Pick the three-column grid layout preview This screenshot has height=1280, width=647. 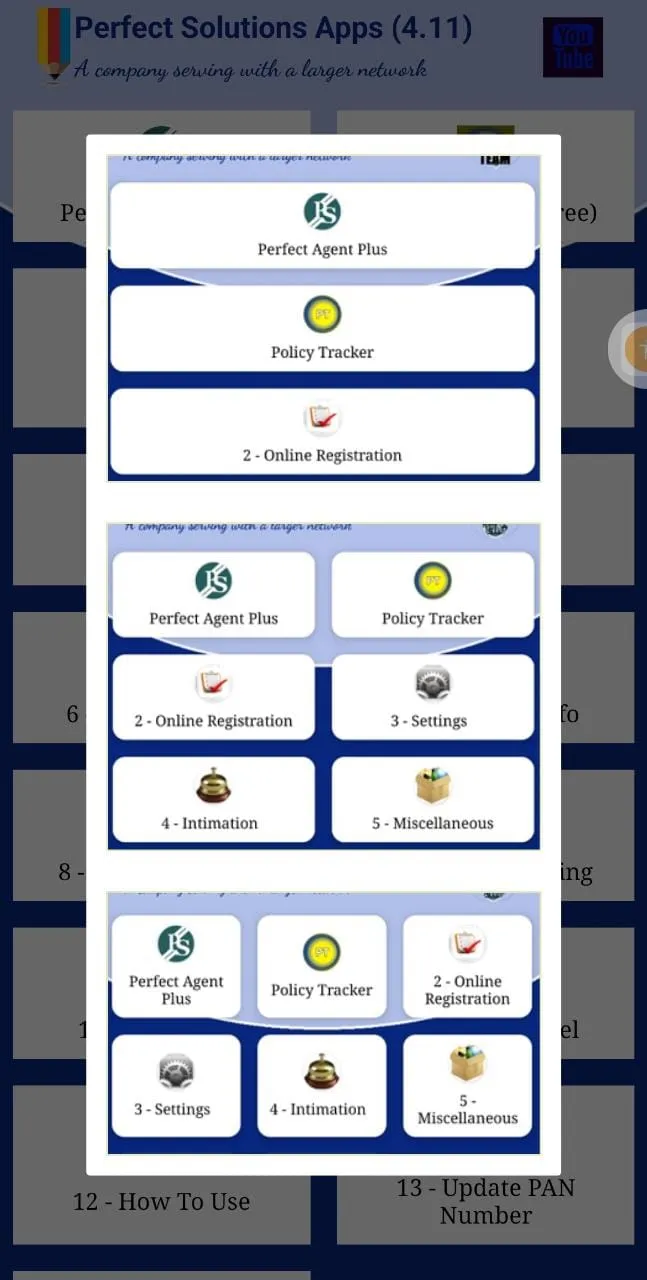pos(323,1023)
